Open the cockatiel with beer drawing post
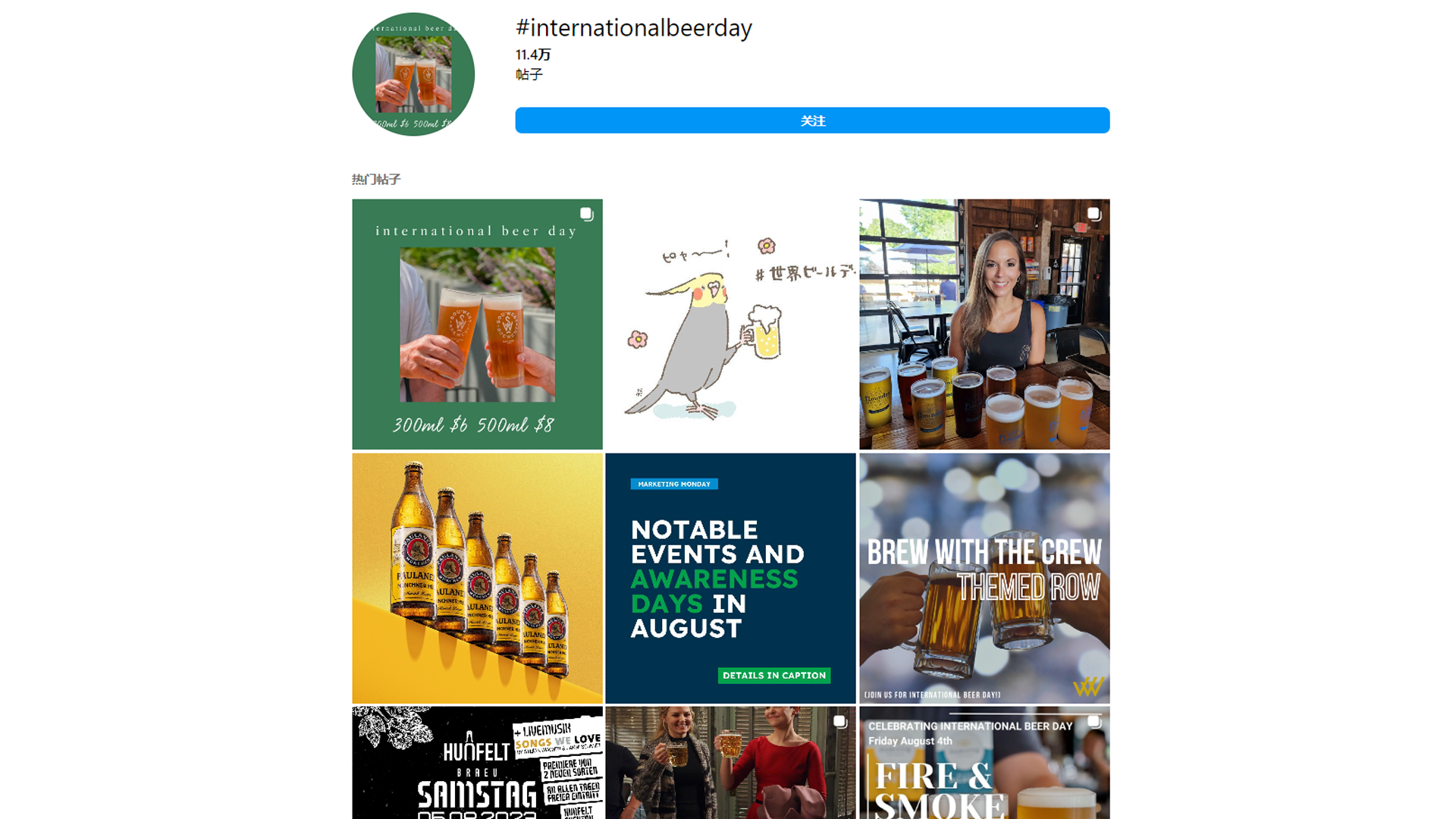Viewport: 1456px width, 819px height. 730,325
